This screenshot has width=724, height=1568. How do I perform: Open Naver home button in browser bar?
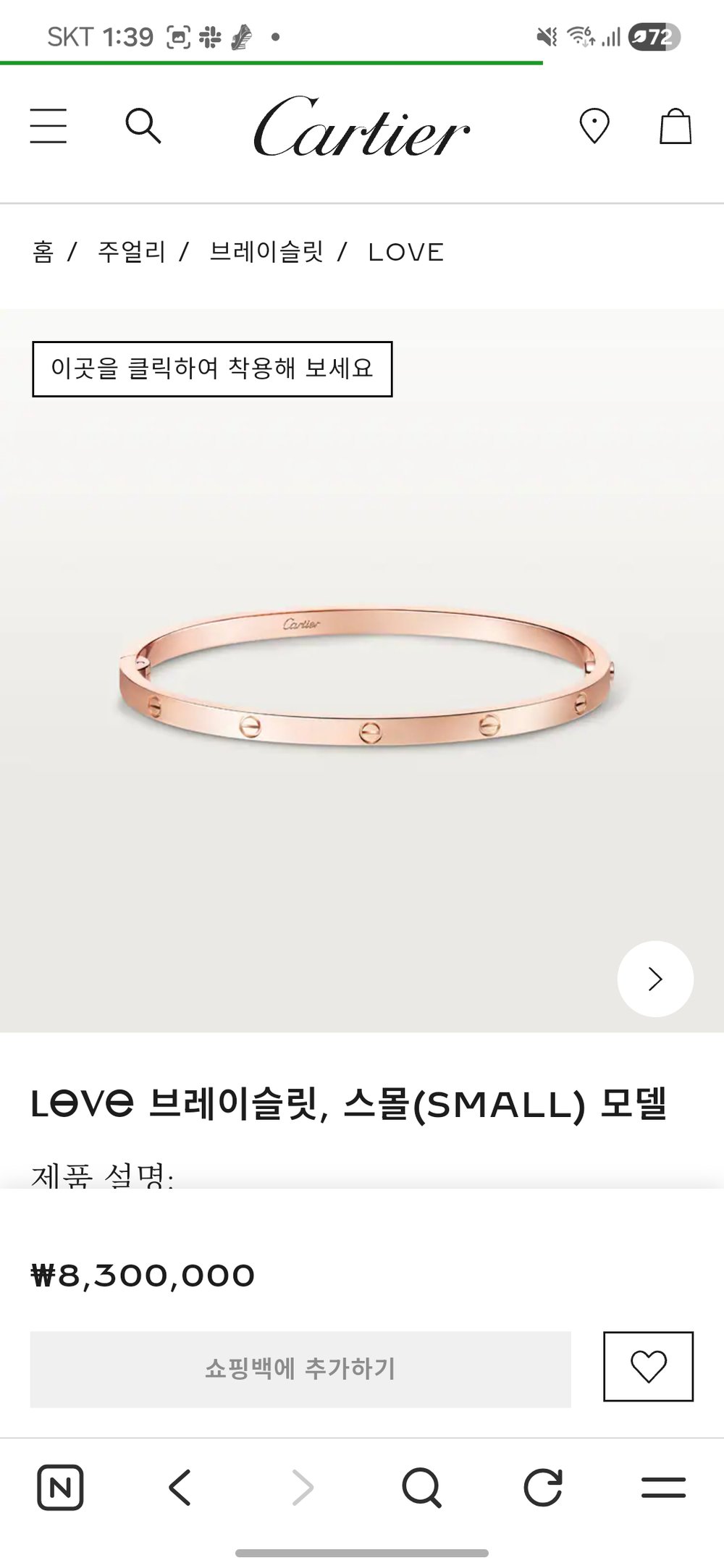pyautogui.click(x=60, y=1488)
